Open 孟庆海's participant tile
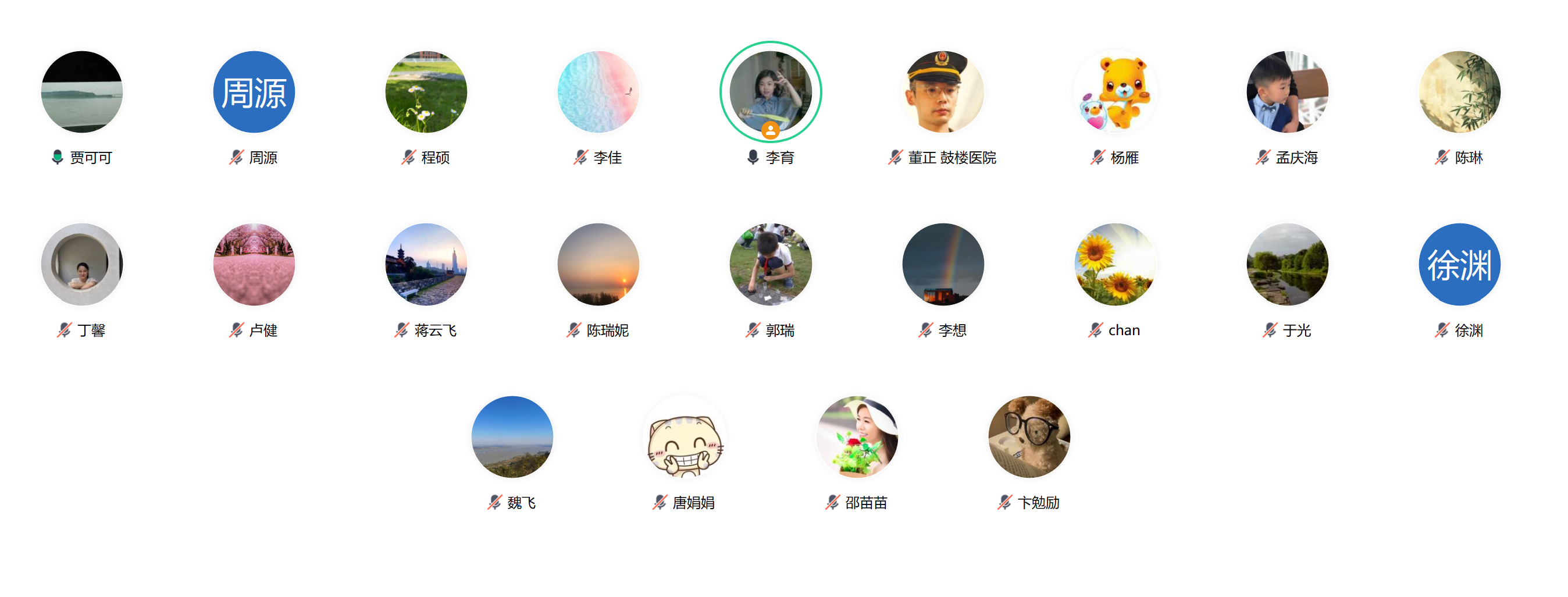Screen dimensions: 1568x597 (1288, 92)
